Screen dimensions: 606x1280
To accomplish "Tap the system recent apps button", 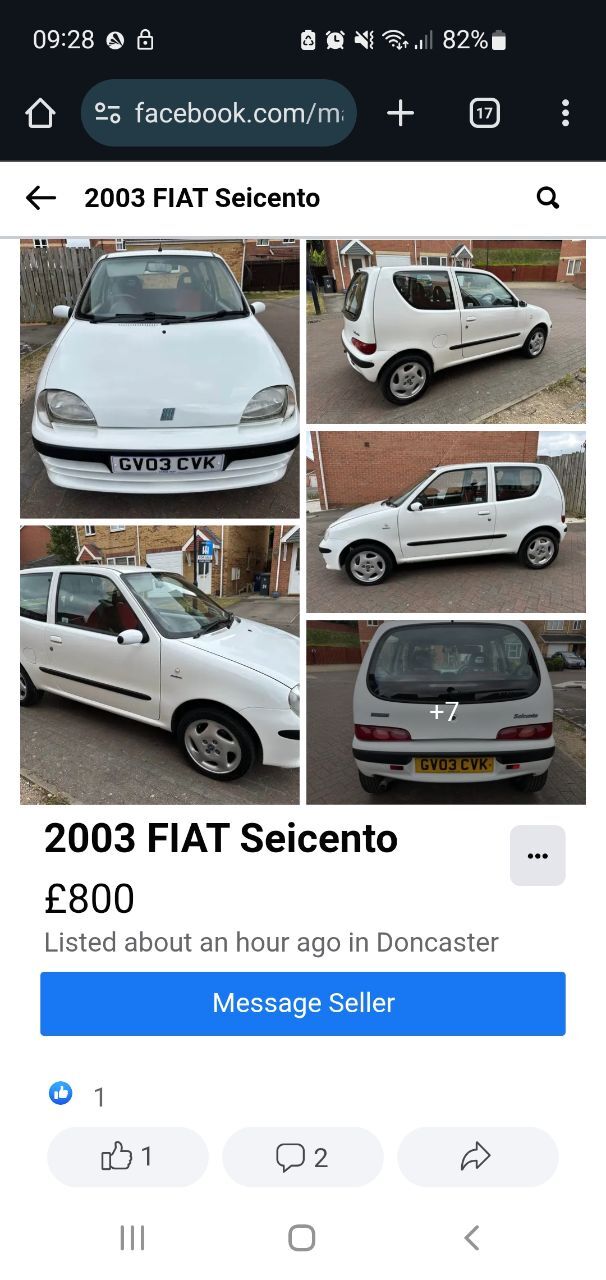I will [x=132, y=1238].
